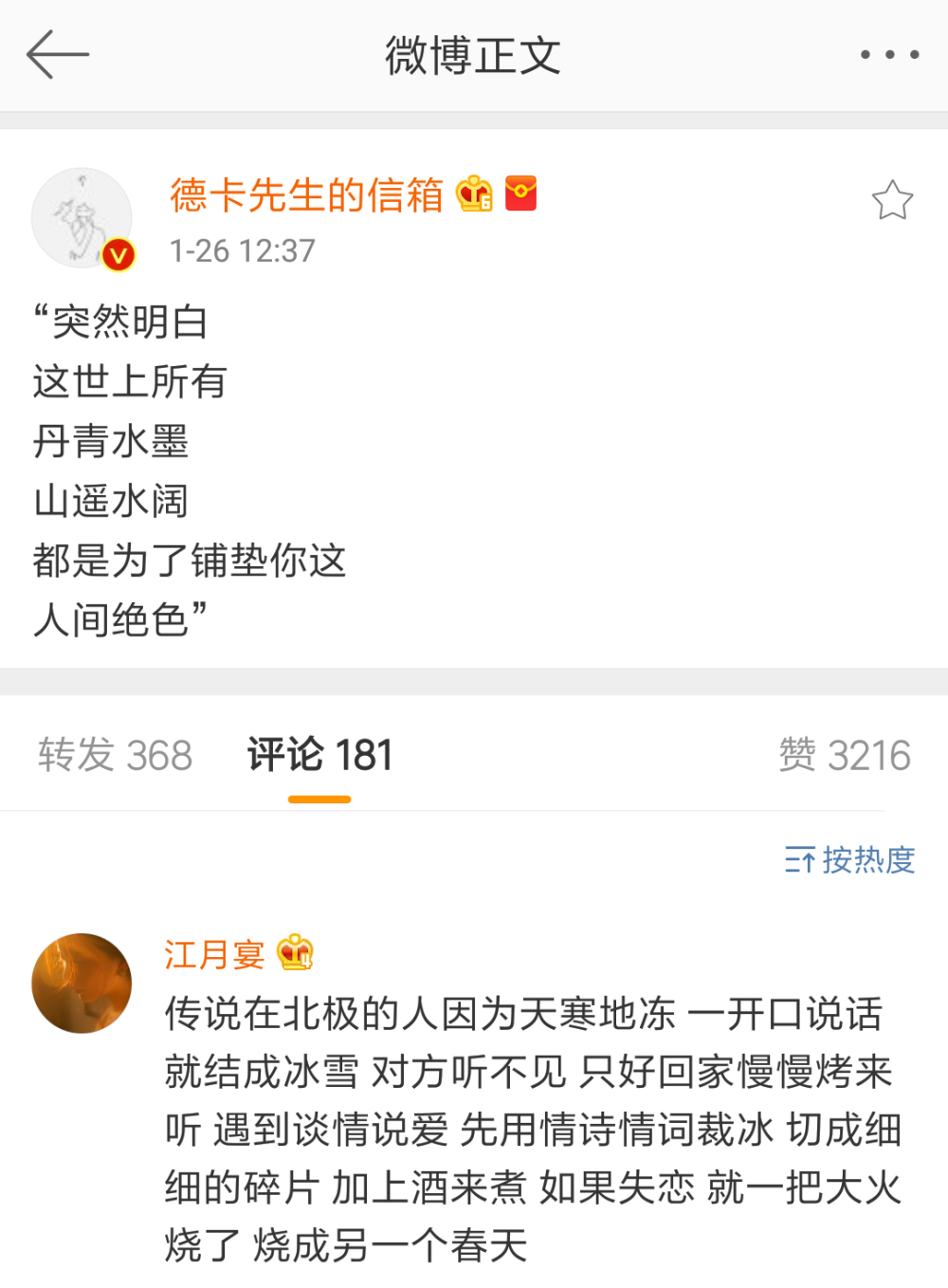Viewport: 948px width, 1288px height.
Task: Click the crown icon beside commenter 江月宴
Action: click(x=294, y=953)
